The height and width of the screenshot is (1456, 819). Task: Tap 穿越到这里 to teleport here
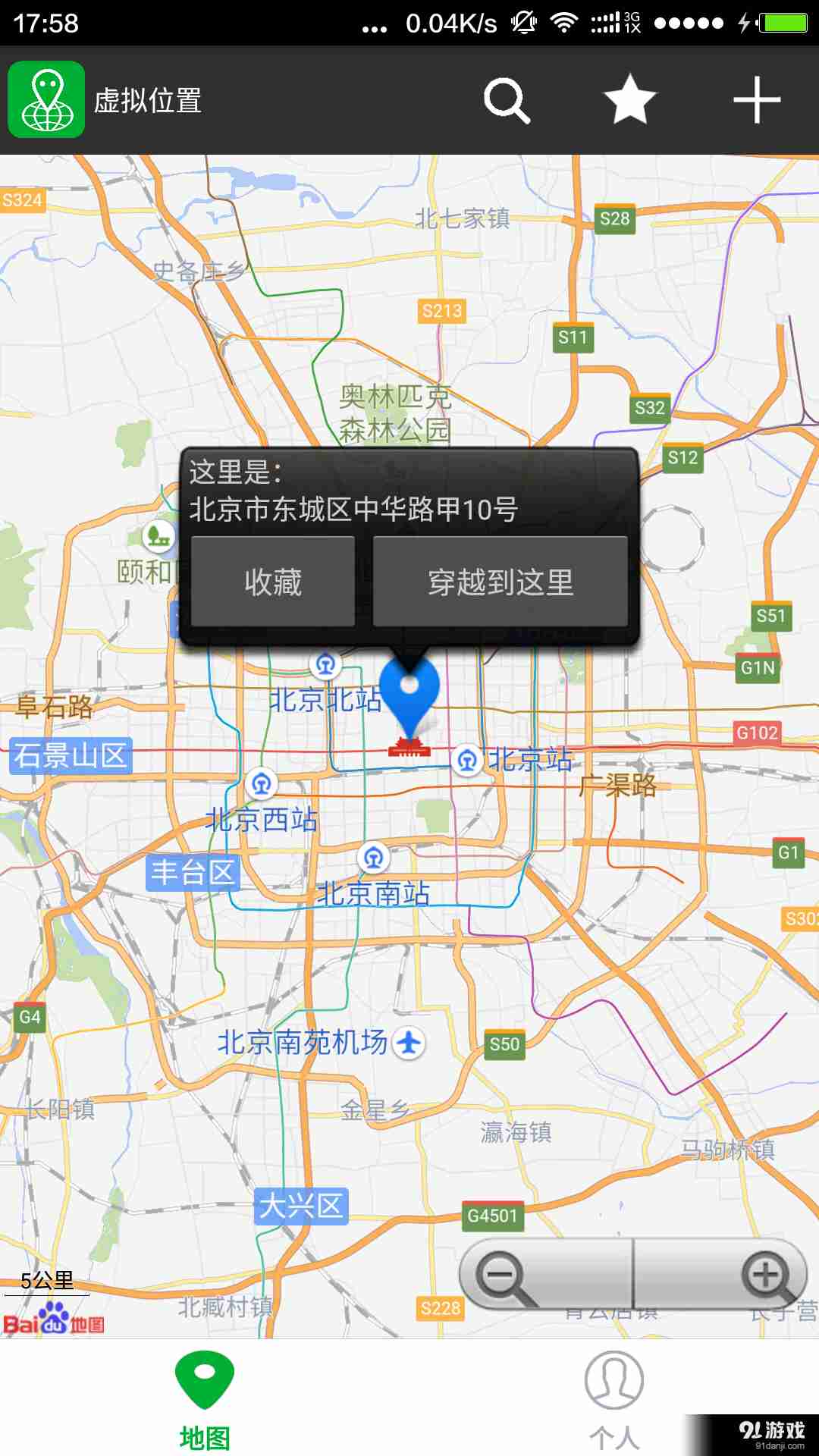coord(500,582)
